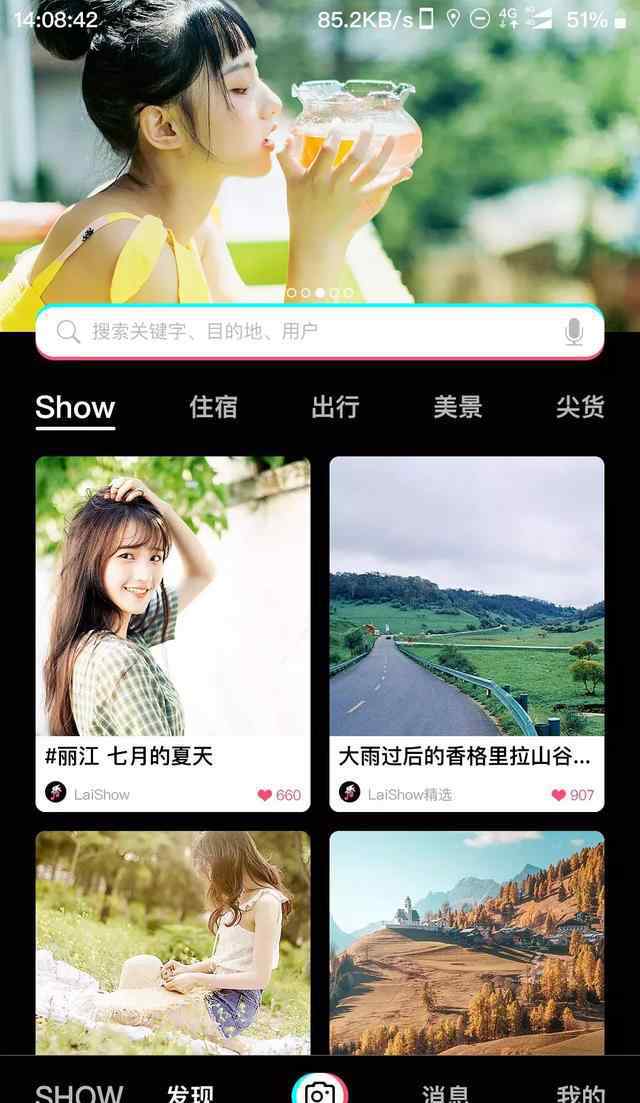640x1103 pixels.
Task: Switch to the 消息 bottom tab
Action: coord(445,1093)
